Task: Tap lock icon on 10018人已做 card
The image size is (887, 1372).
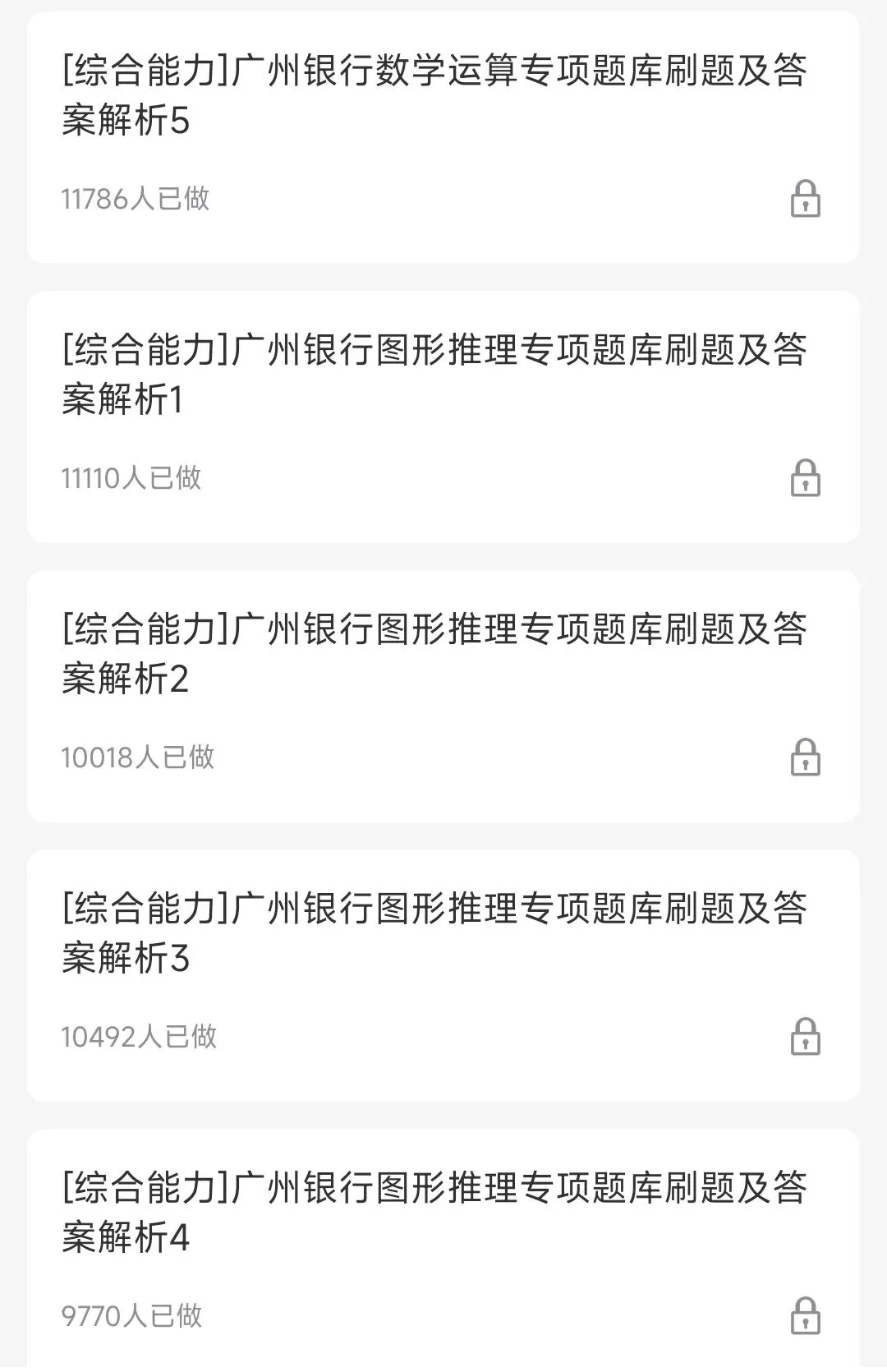Action: click(x=805, y=757)
